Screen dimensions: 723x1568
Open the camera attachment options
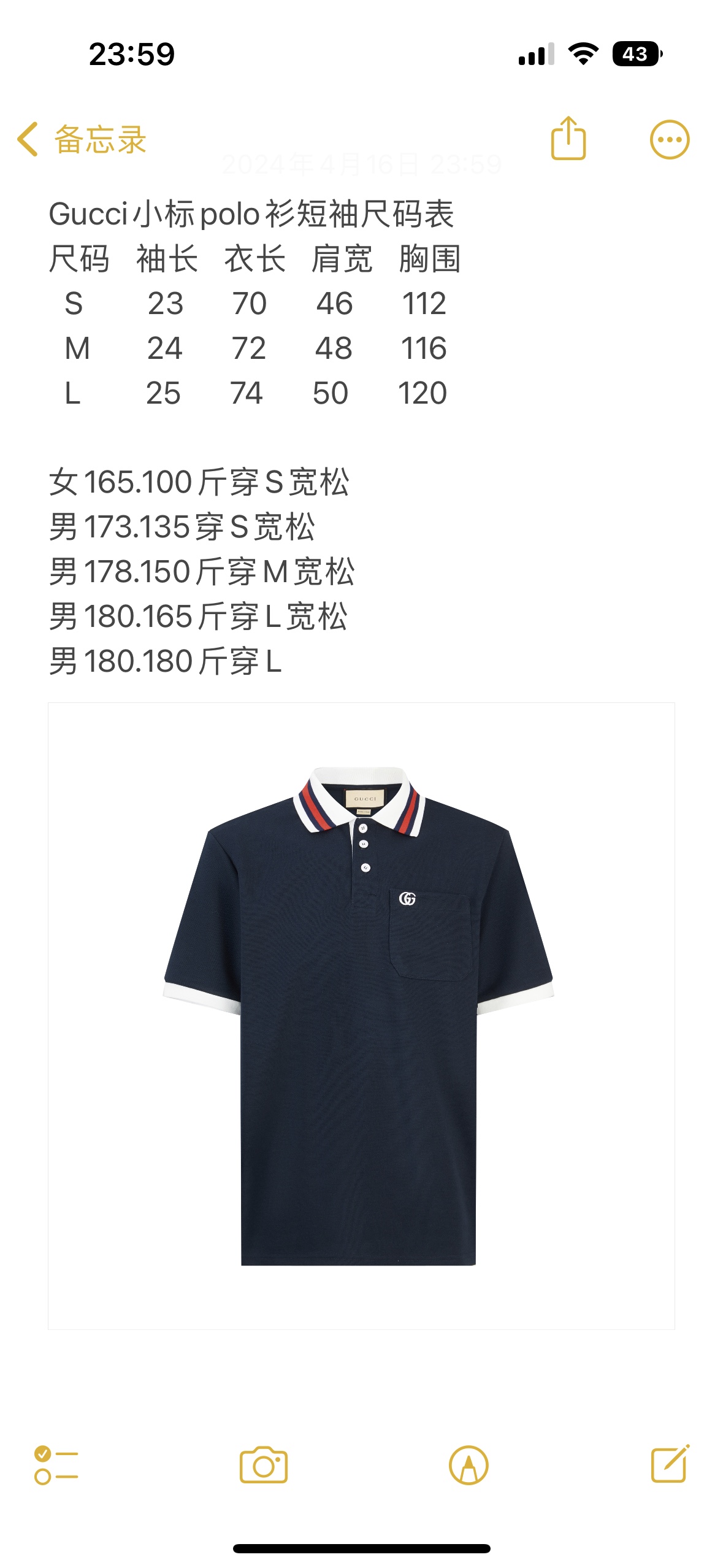264,1464
